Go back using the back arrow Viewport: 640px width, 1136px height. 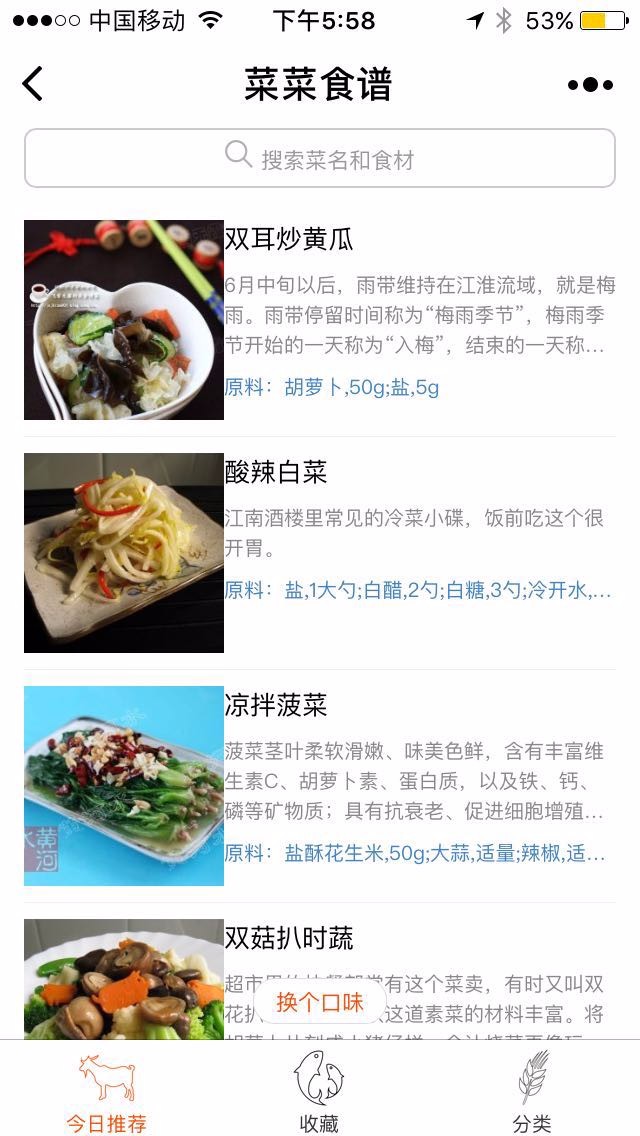[33, 84]
